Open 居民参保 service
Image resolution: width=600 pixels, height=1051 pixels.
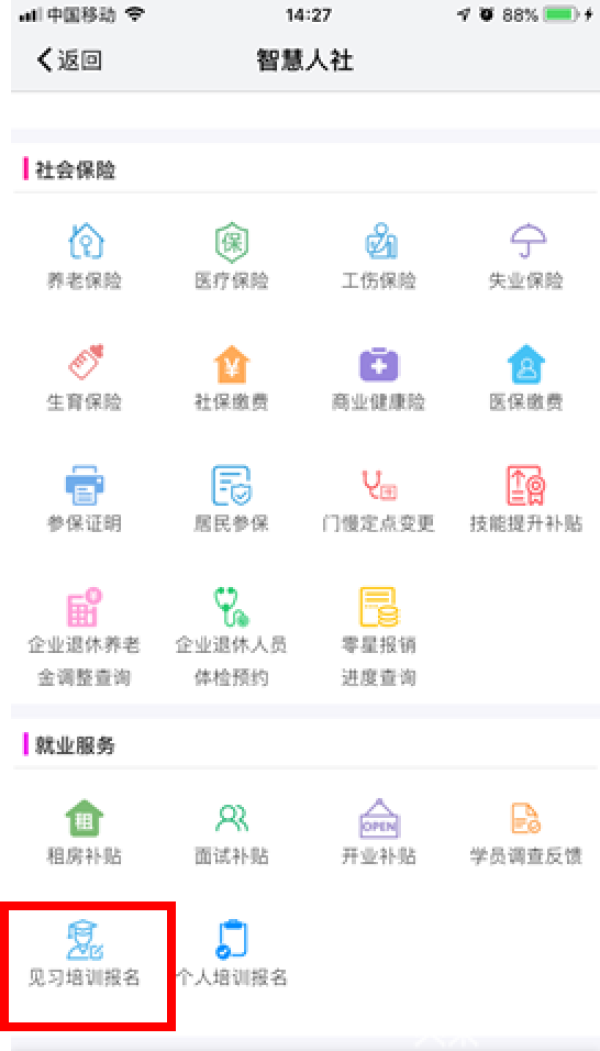(231, 499)
